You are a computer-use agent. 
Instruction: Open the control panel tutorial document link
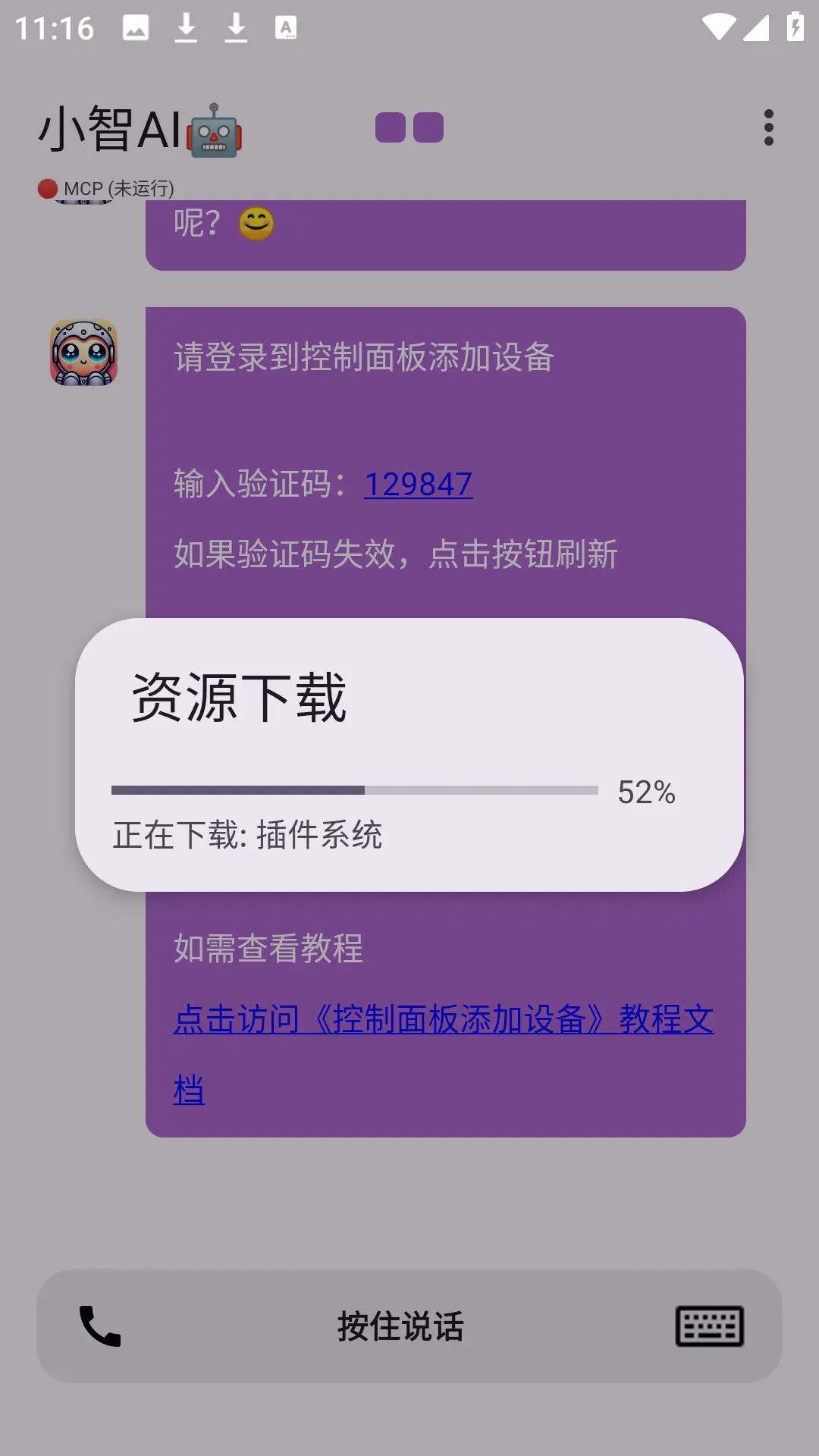pos(444,1054)
